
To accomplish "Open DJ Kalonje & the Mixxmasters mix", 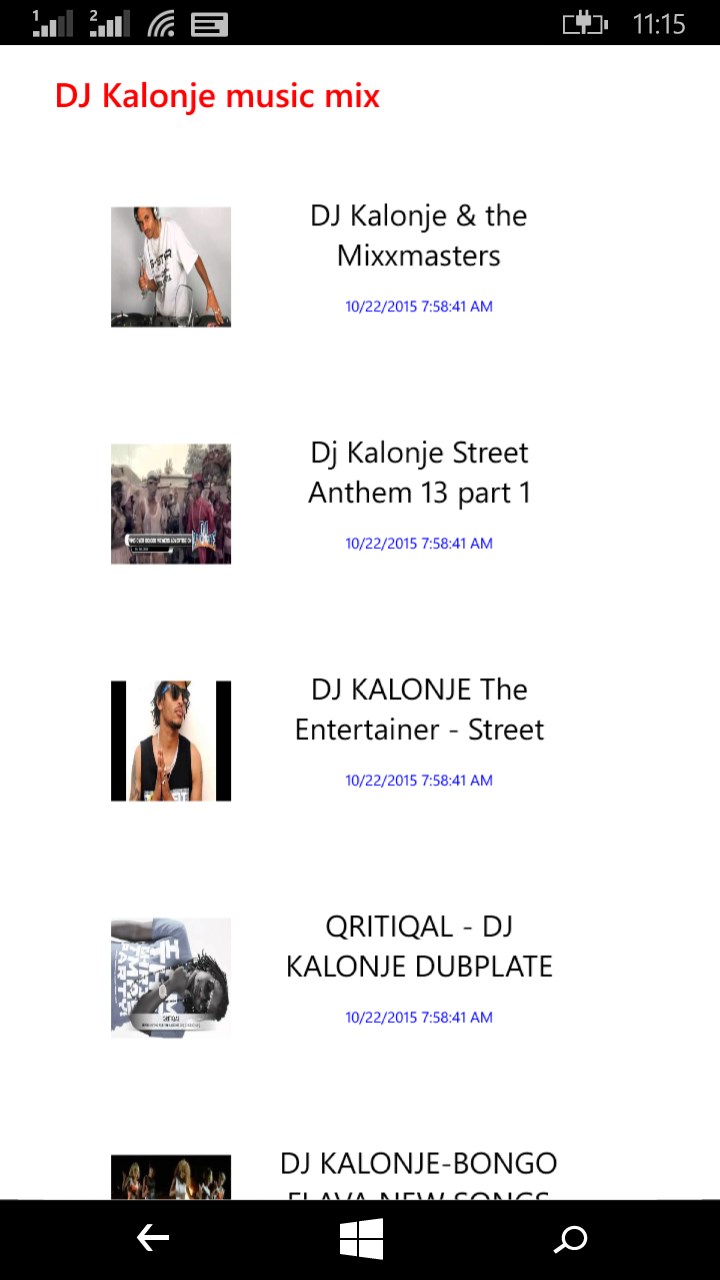I will (418, 236).
